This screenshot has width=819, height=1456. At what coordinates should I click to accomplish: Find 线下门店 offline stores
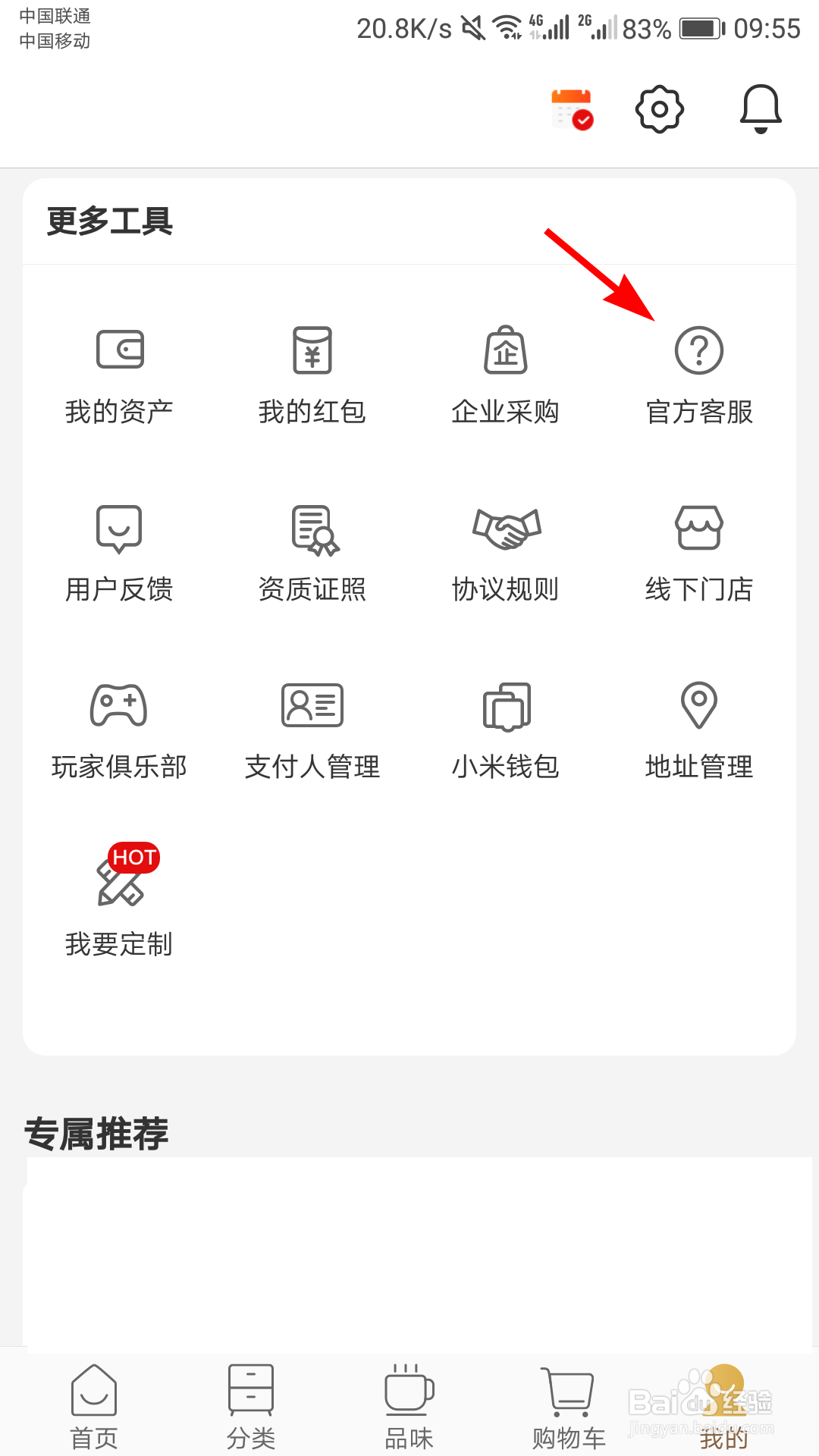tap(698, 554)
